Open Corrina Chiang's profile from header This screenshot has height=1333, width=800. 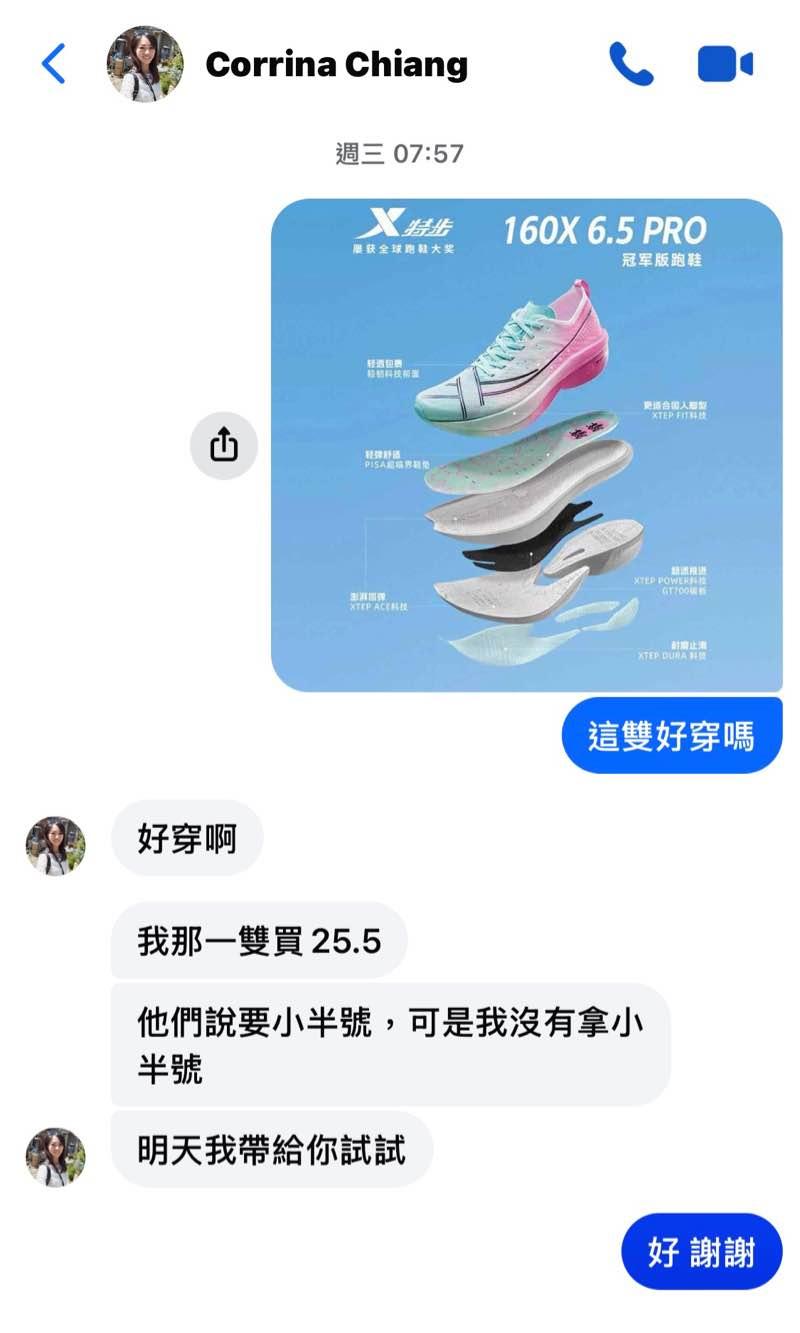336,65
